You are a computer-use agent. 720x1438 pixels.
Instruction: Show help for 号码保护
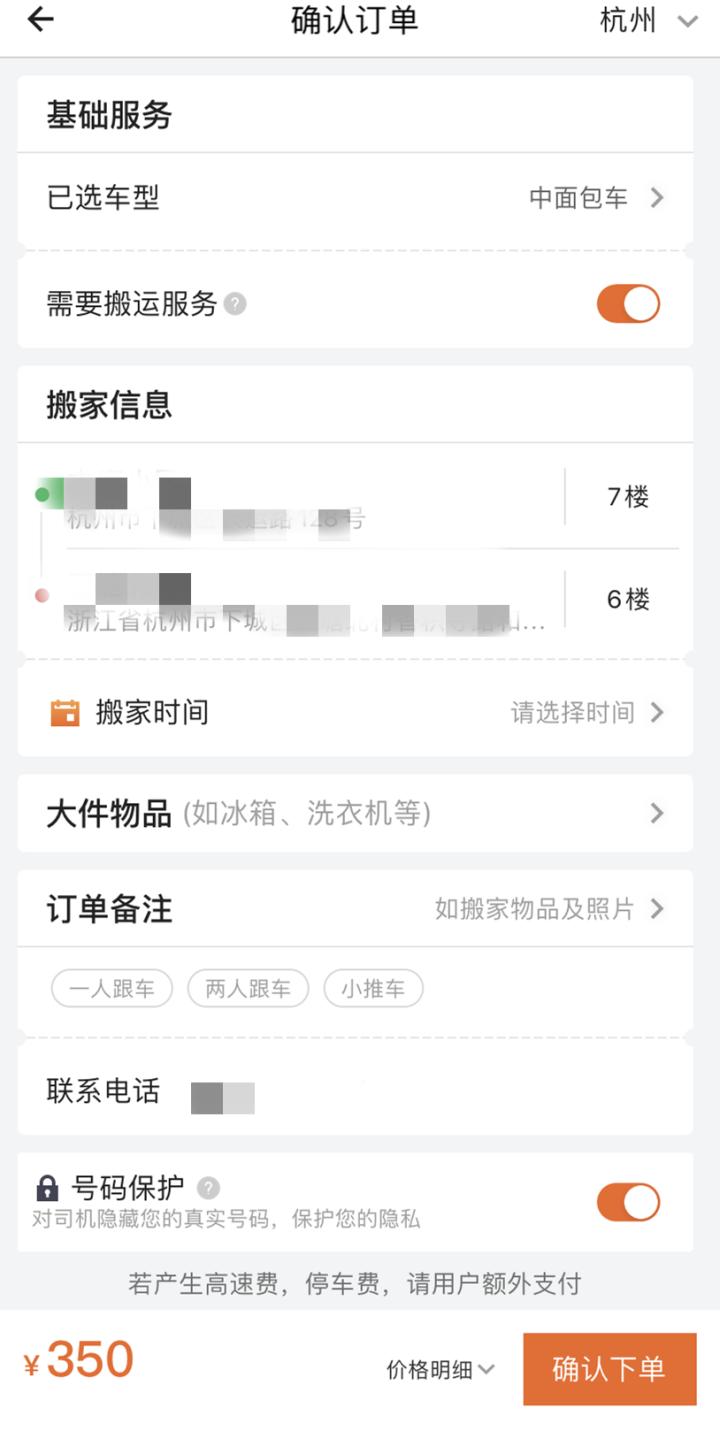point(208,1188)
